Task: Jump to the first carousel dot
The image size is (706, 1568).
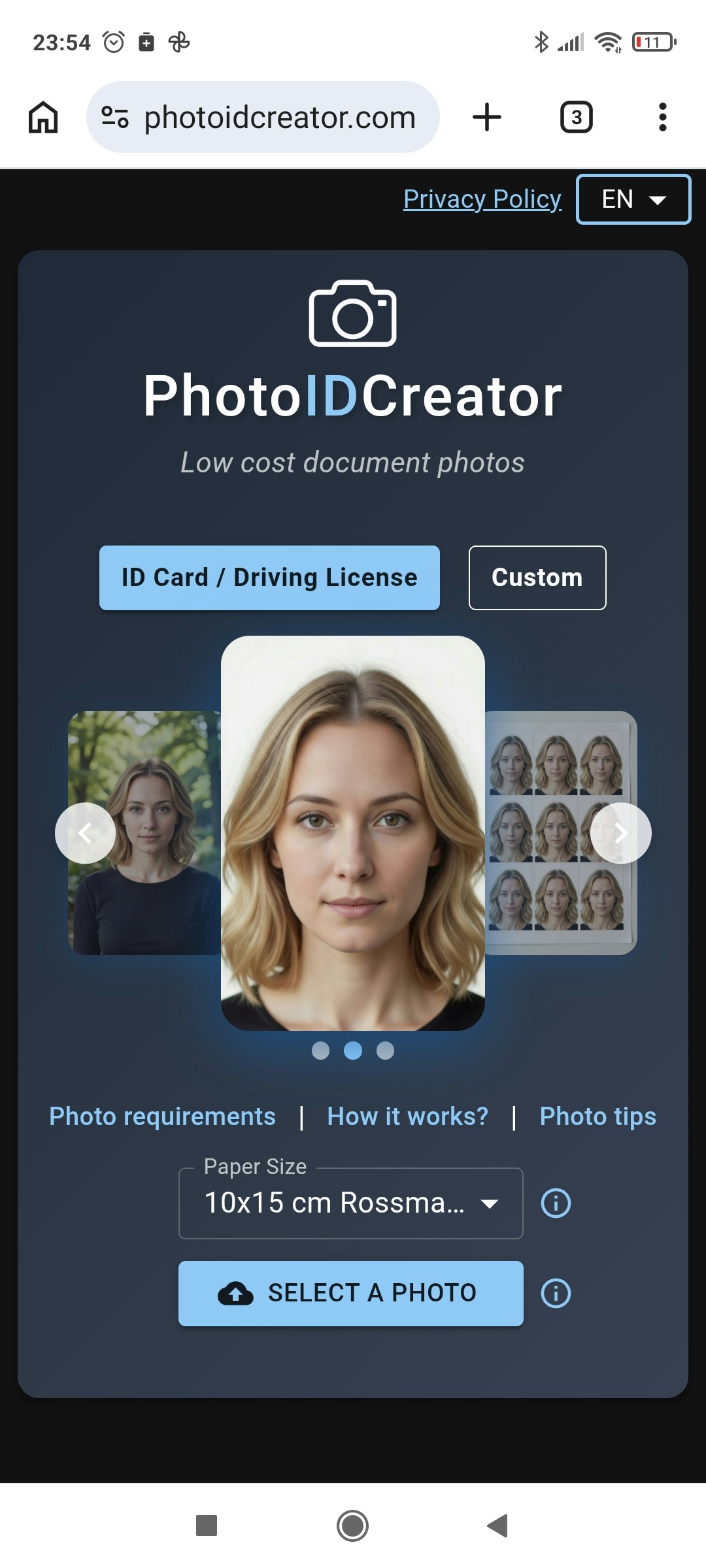Action: [320, 1051]
